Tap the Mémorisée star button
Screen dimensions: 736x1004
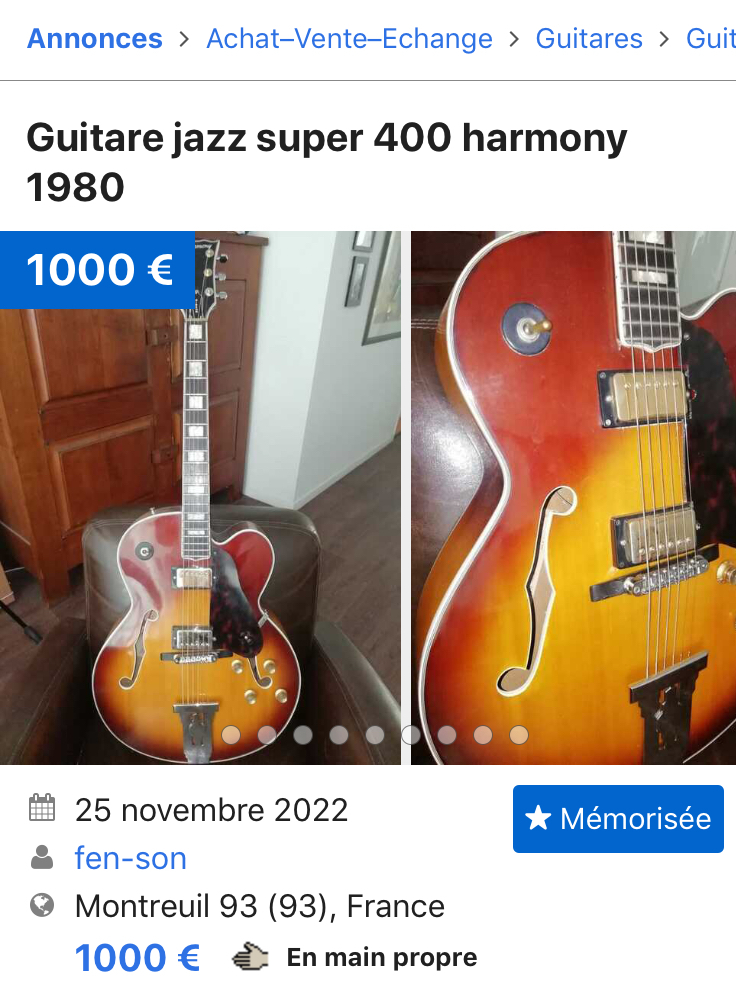coord(618,819)
